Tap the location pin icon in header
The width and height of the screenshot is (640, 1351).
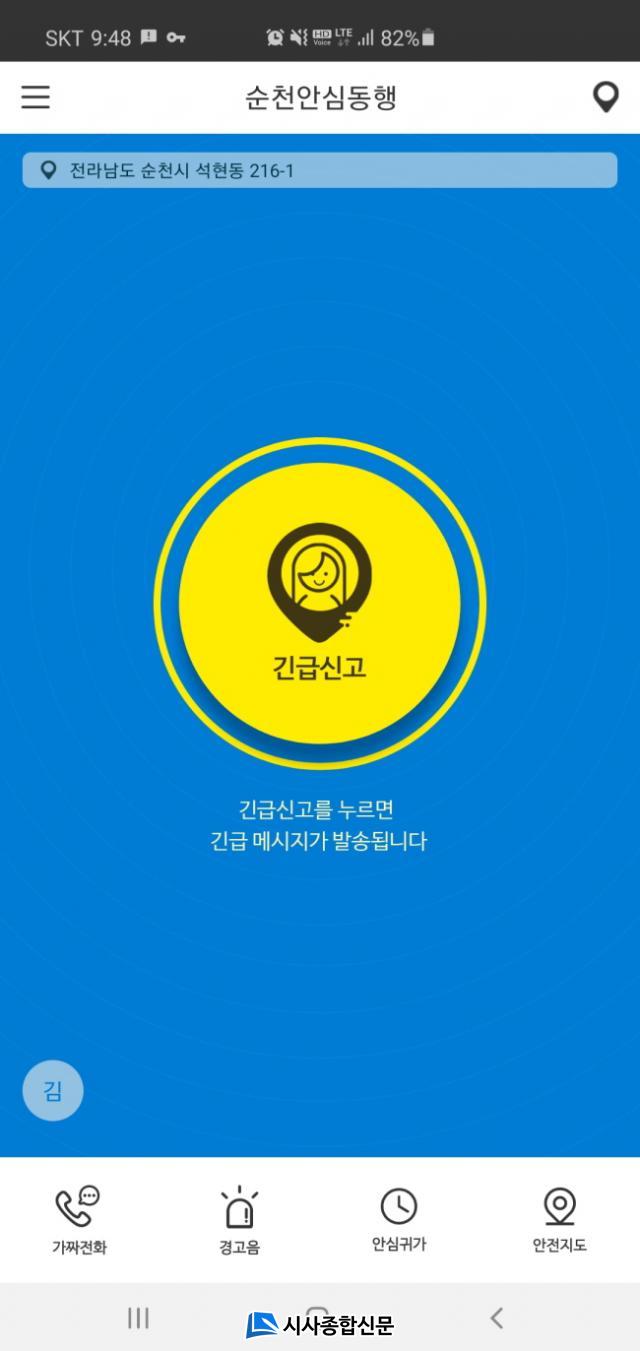pyautogui.click(x=605, y=97)
